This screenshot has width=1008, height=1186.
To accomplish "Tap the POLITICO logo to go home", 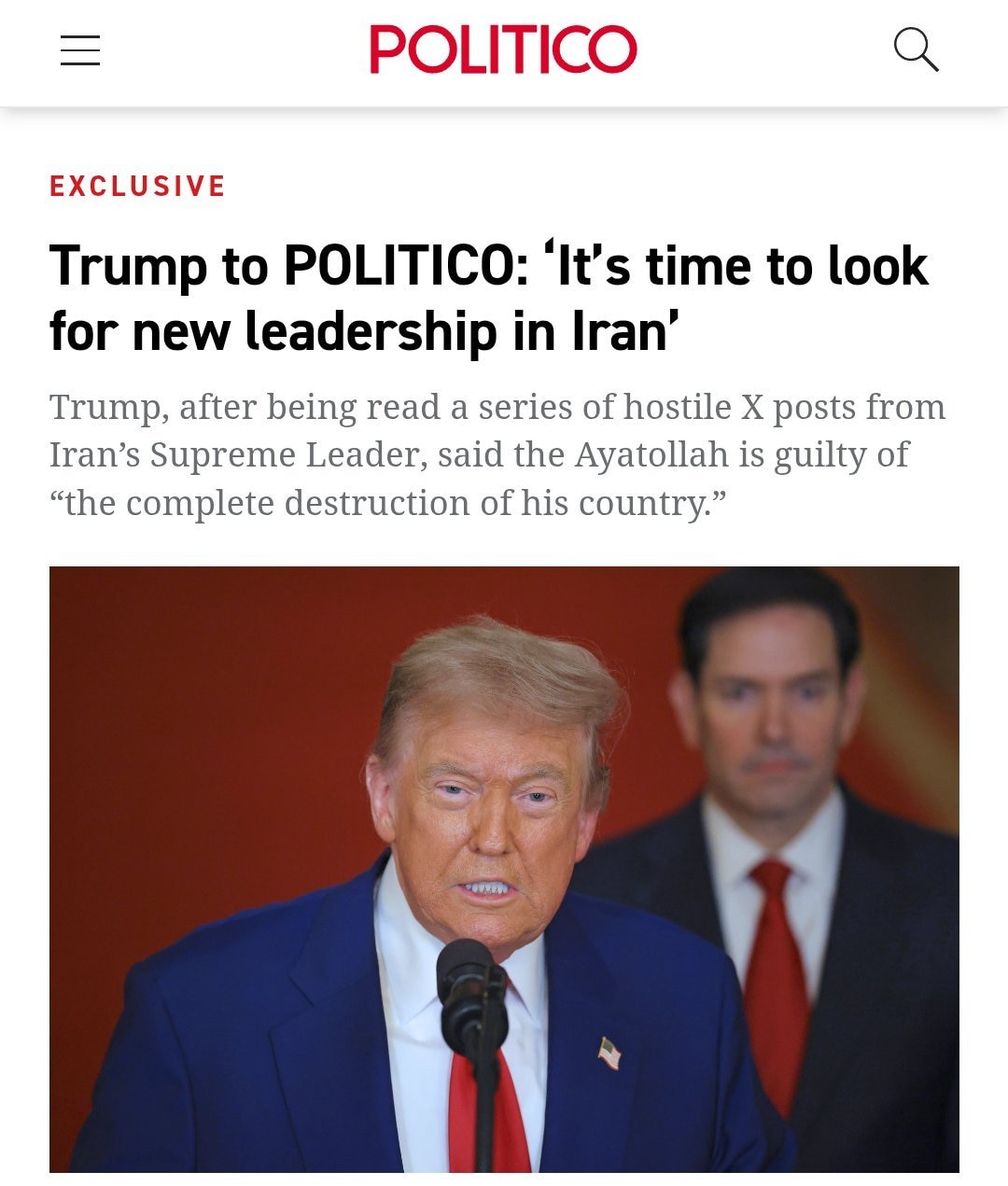I will point(503,49).
